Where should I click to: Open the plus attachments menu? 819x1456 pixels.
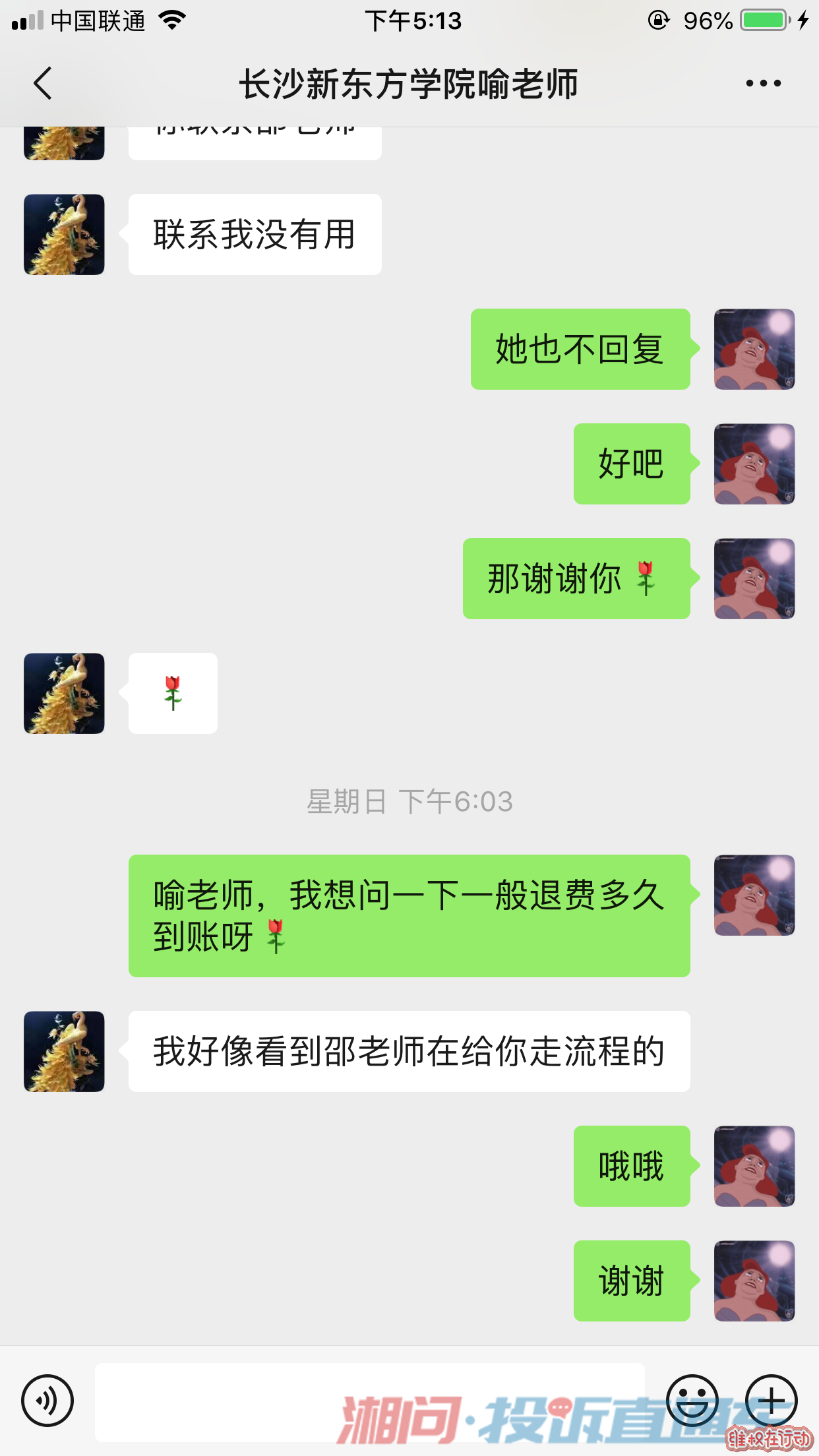[x=771, y=1400]
